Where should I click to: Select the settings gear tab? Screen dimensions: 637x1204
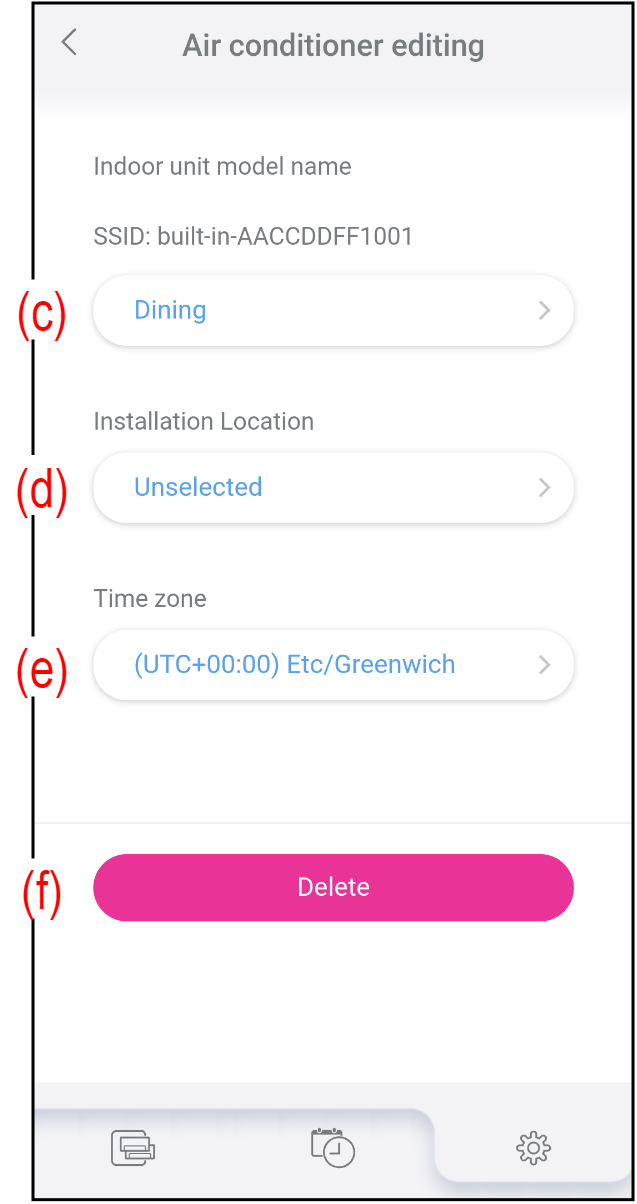[534, 1147]
